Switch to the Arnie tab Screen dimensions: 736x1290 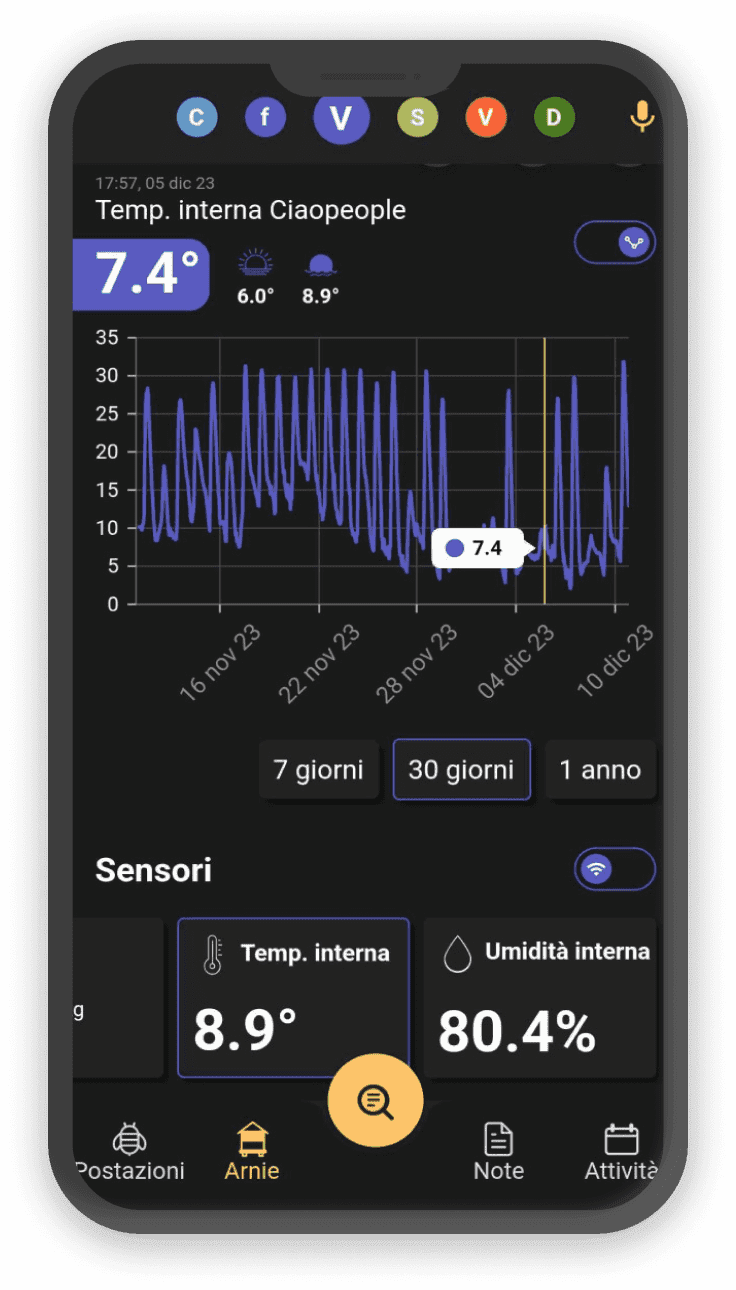click(x=252, y=1152)
